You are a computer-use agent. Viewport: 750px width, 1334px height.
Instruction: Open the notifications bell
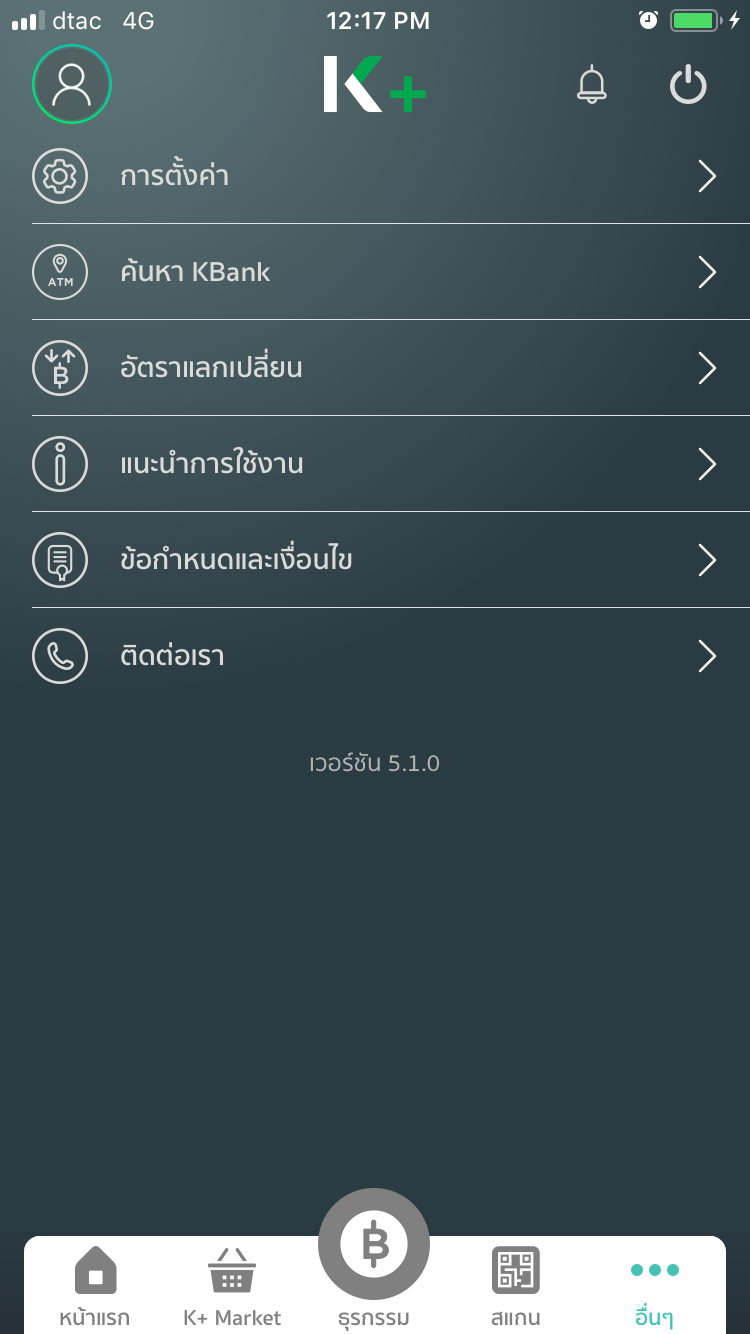point(592,85)
